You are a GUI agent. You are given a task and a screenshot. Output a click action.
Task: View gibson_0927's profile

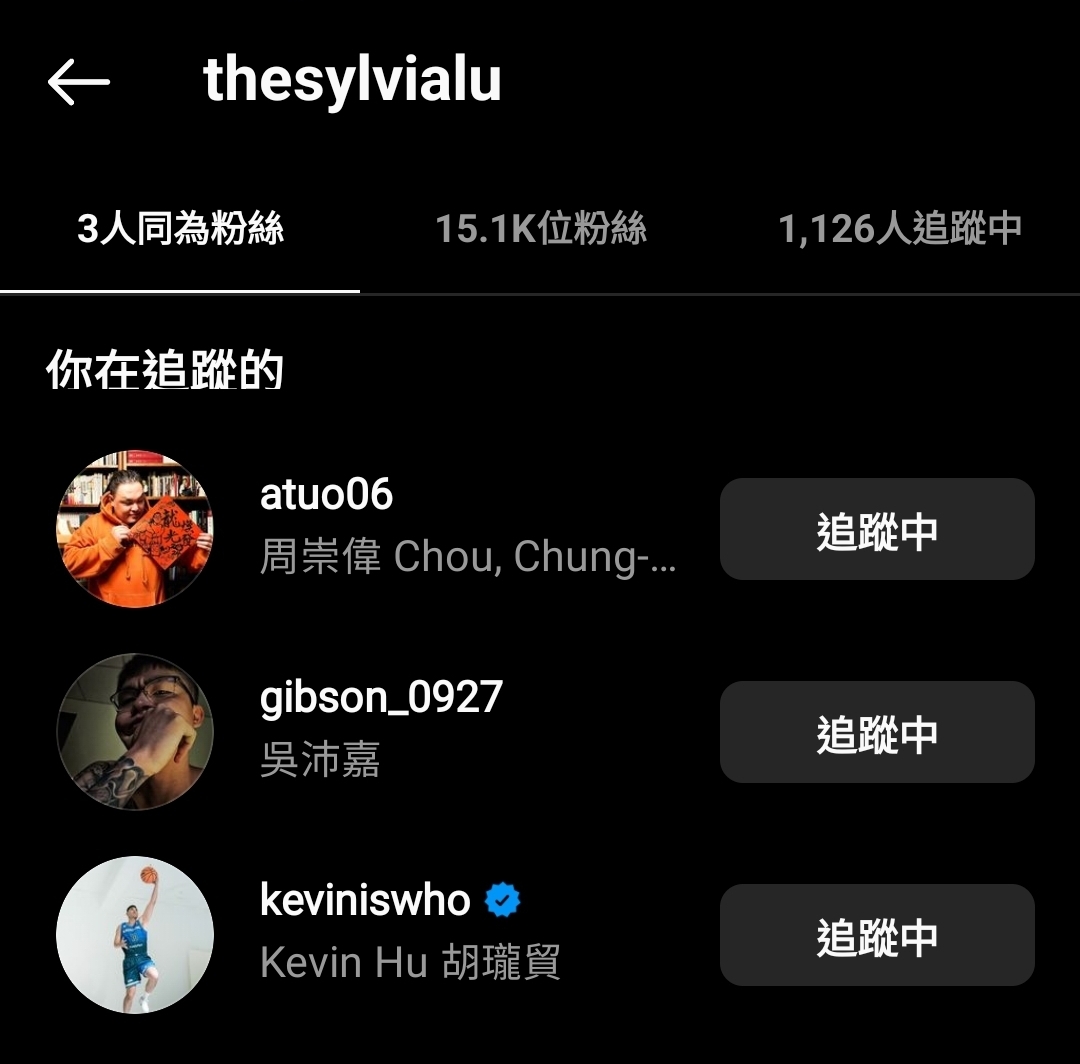pos(380,698)
